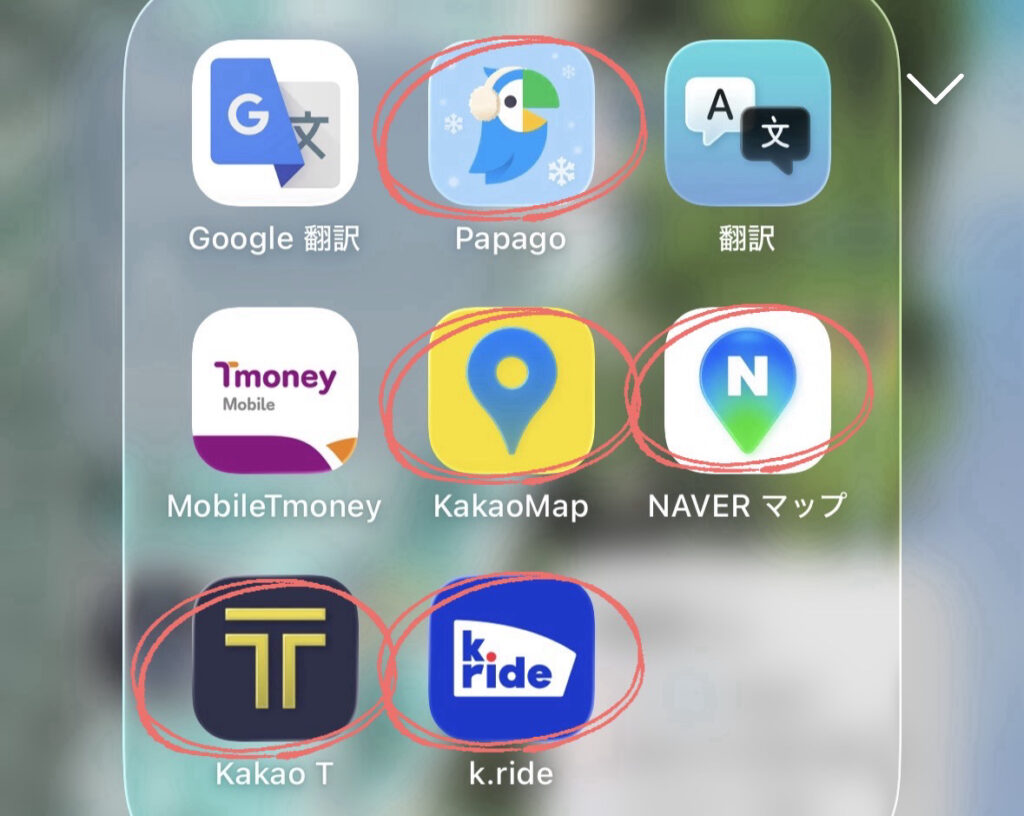This screenshot has width=1024, height=816.
Task: Open the NAVER マップ app
Action: 747,390
